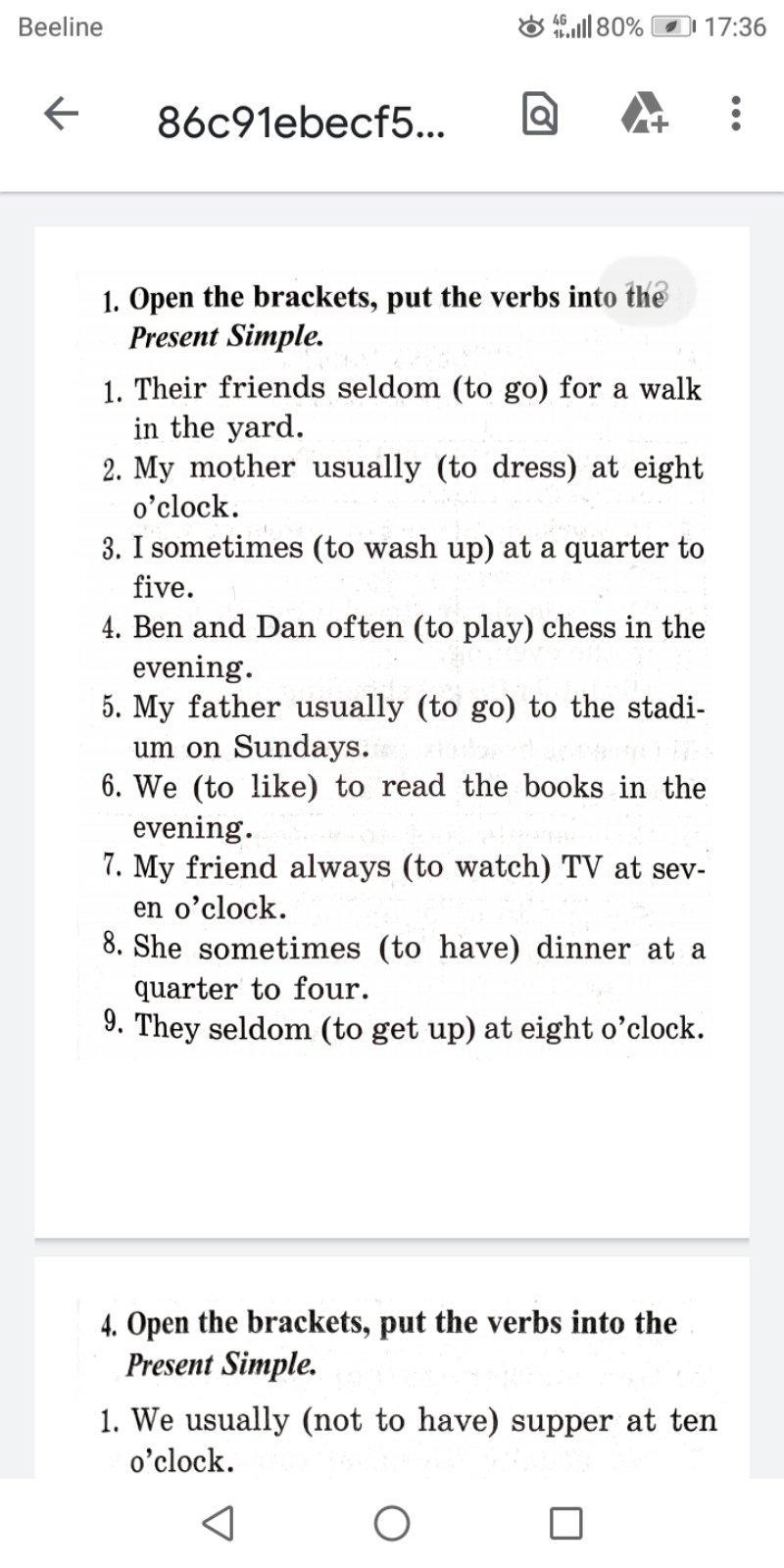Go back using the top arrow
Image resolution: width=784 pixels, height=1568 pixels.
(x=61, y=114)
